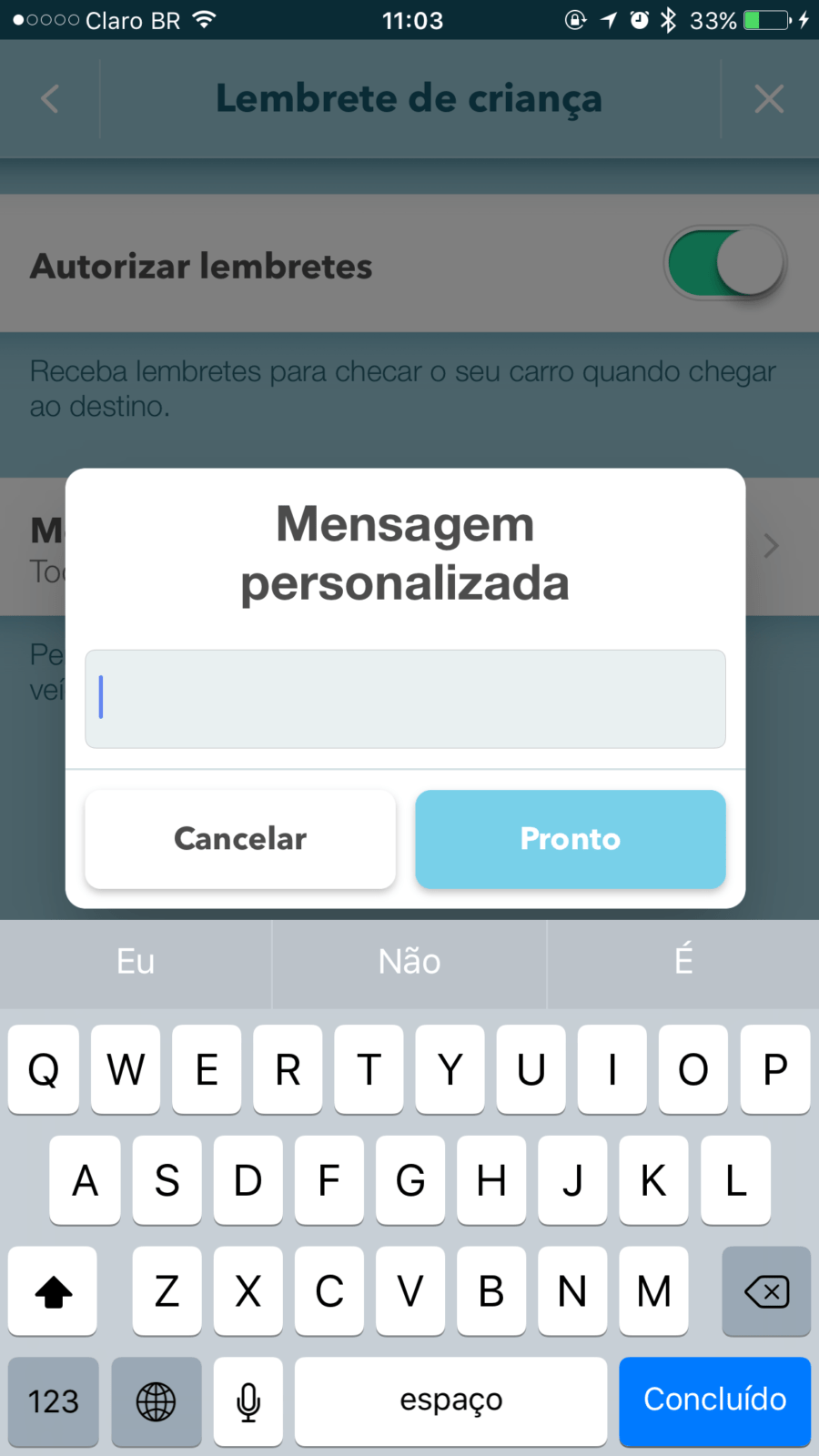Type the letter Q key
This screenshot has height=1456, width=819.
(44, 1069)
